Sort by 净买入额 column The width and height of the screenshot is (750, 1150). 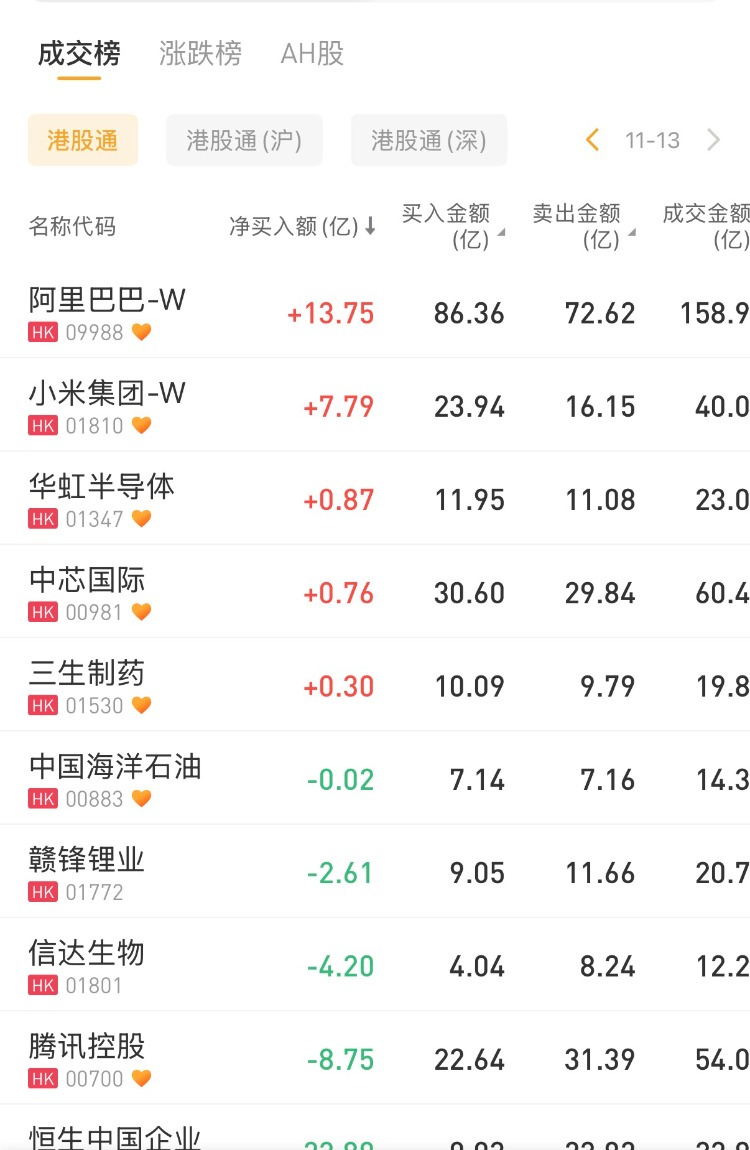(302, 227)
